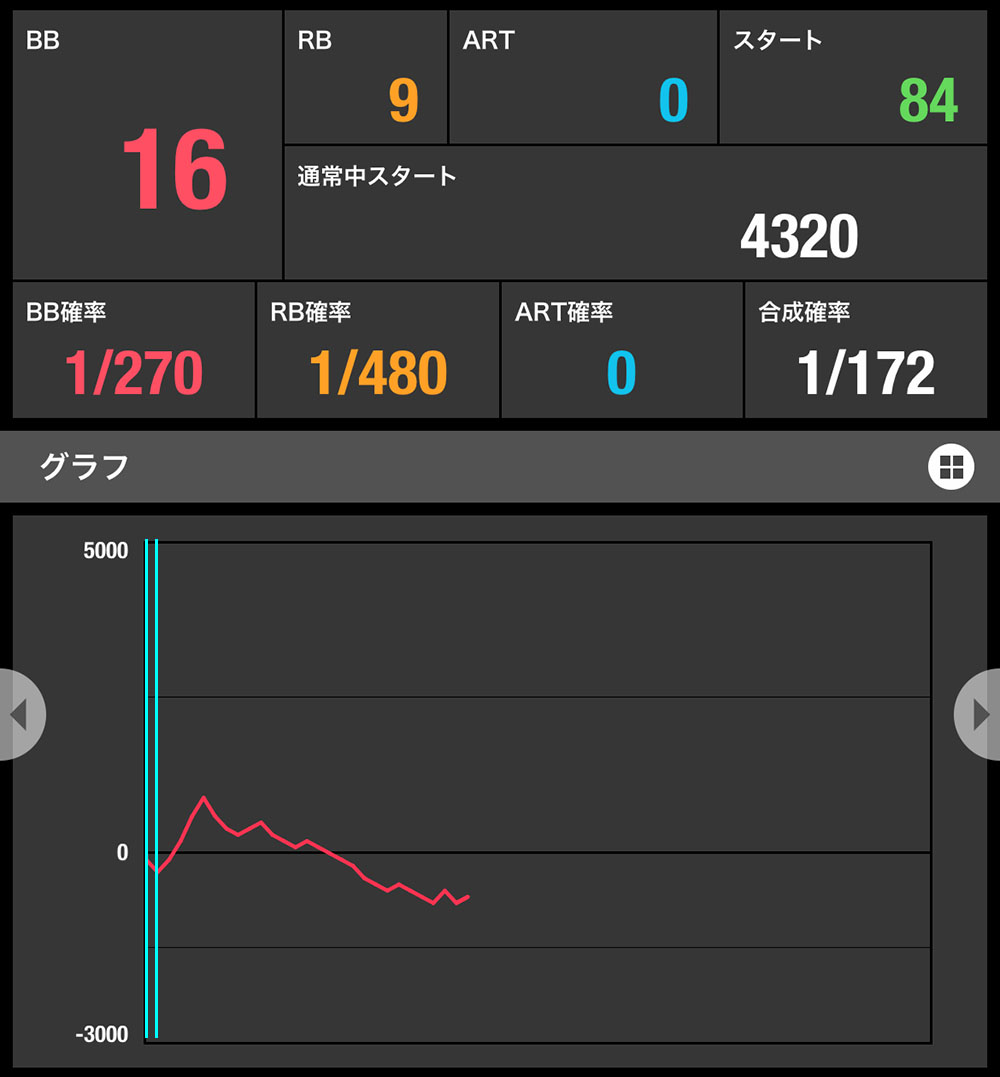Go to the next graph with right arrow
This screenshot has width=1000, height=1077.
[980, 714]
